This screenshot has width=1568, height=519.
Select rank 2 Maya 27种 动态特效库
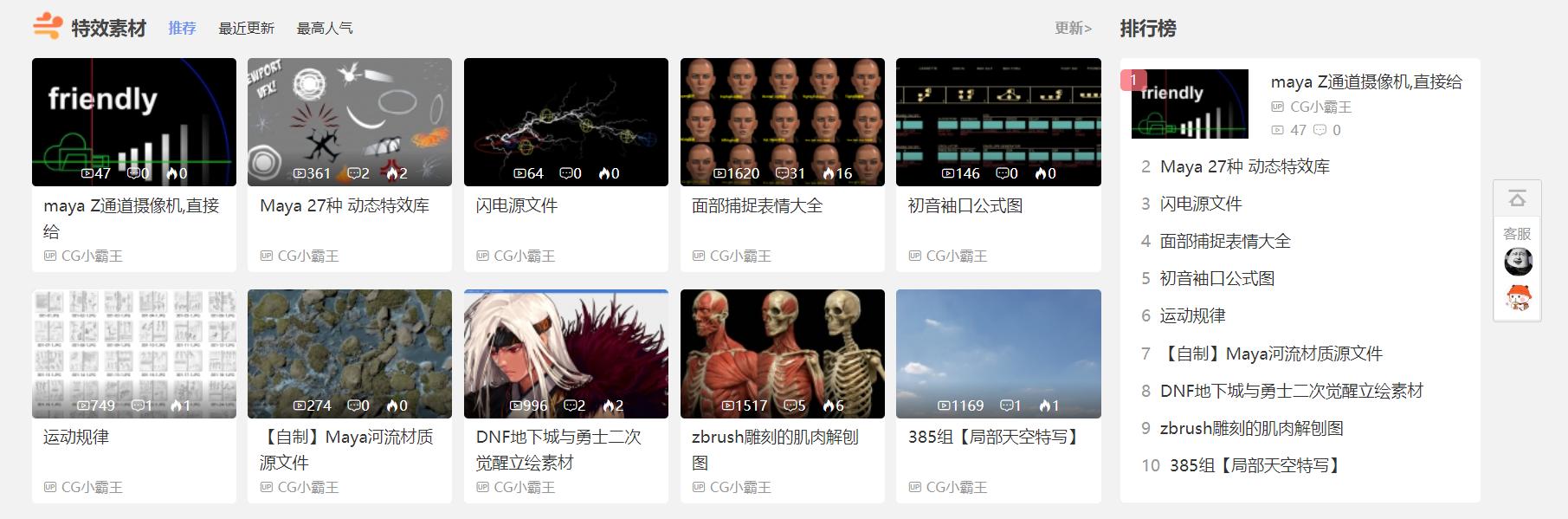(x=1244, y=166)
